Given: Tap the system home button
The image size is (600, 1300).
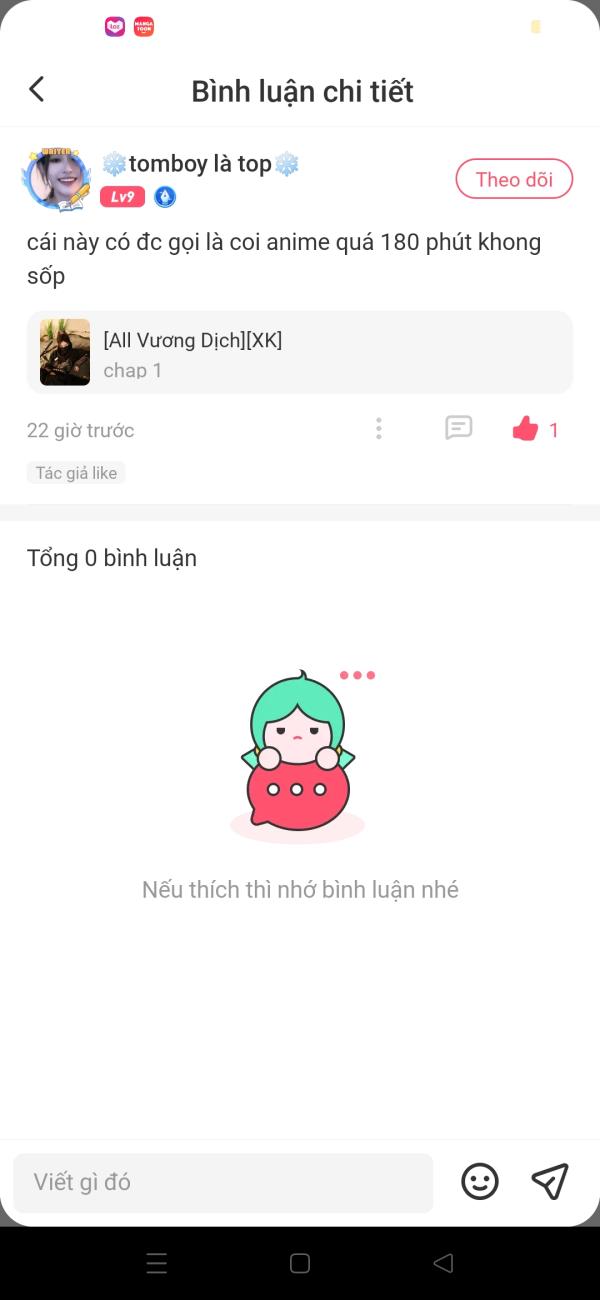Looking at the screenshot, I should 300,1264.
